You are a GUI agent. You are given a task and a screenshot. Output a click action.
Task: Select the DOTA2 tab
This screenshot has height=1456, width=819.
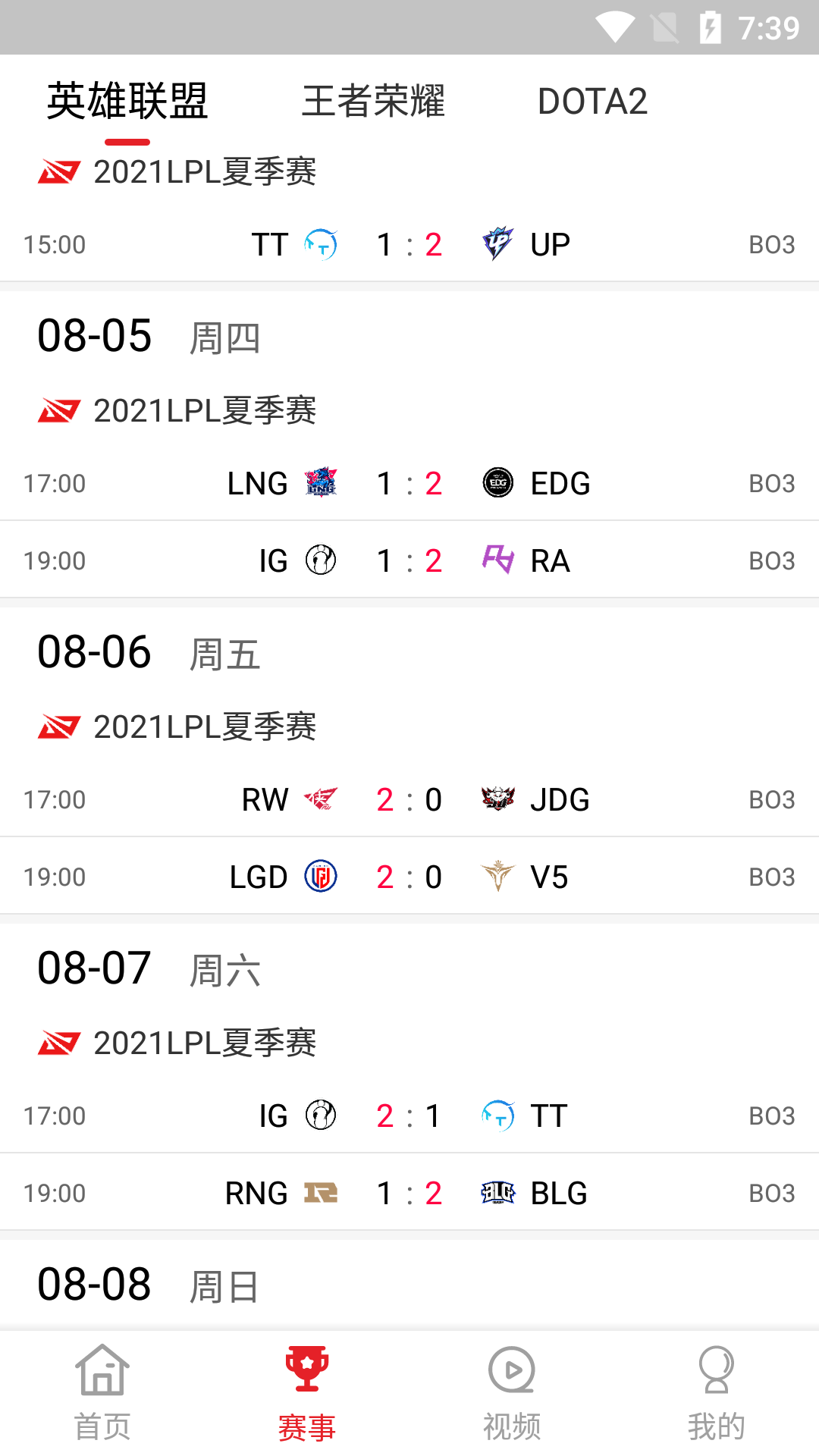tap(592, 102)
